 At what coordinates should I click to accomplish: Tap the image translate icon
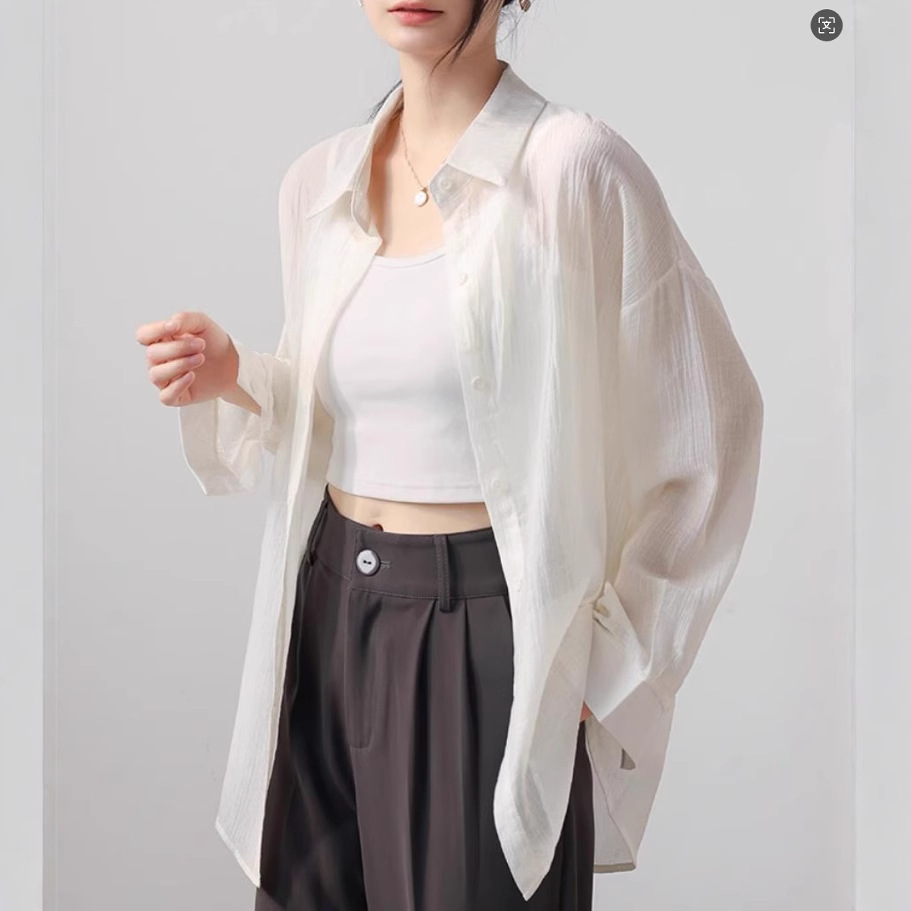826,26
